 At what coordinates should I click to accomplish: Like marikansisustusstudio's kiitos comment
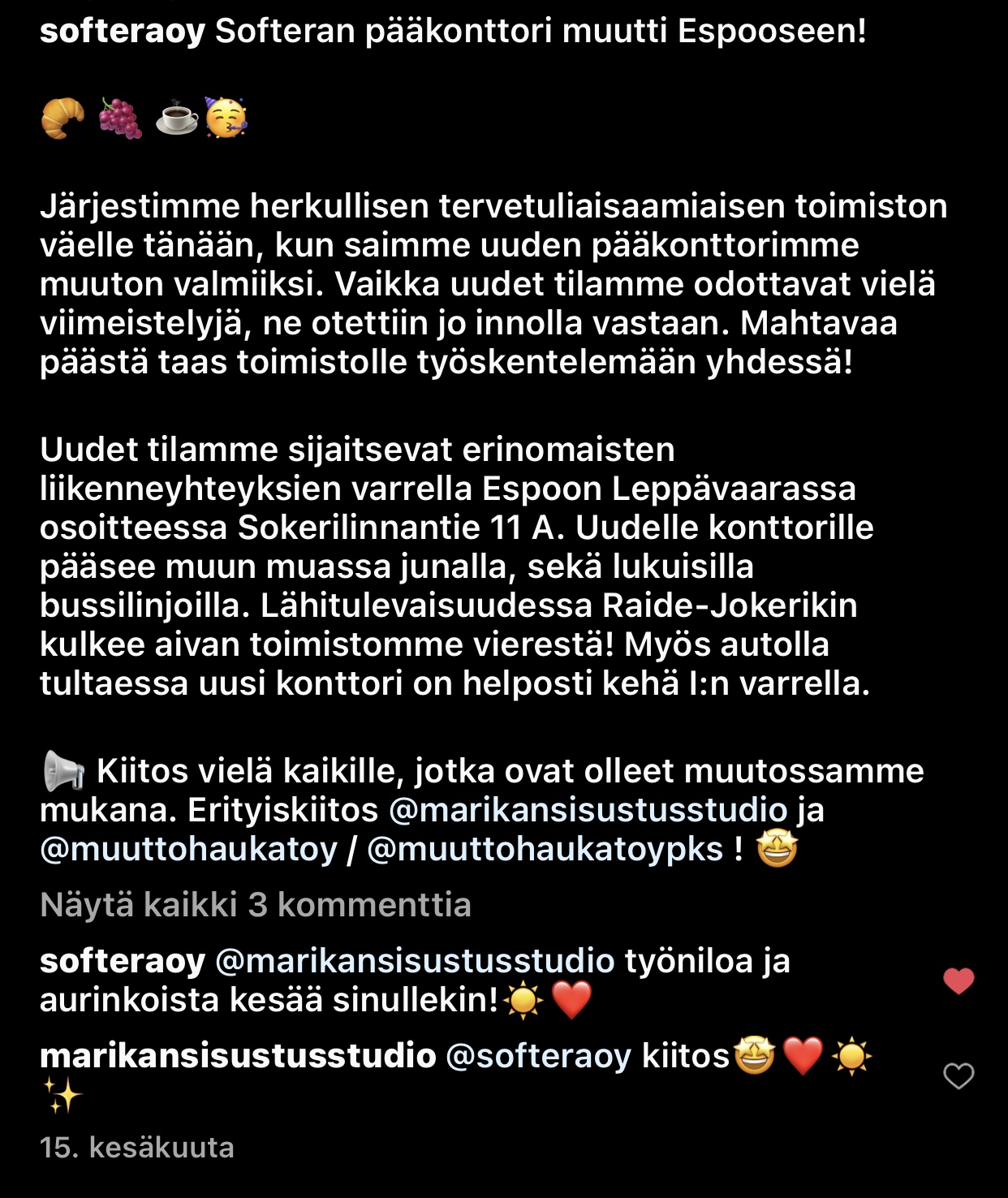(x=958, y=1076)
